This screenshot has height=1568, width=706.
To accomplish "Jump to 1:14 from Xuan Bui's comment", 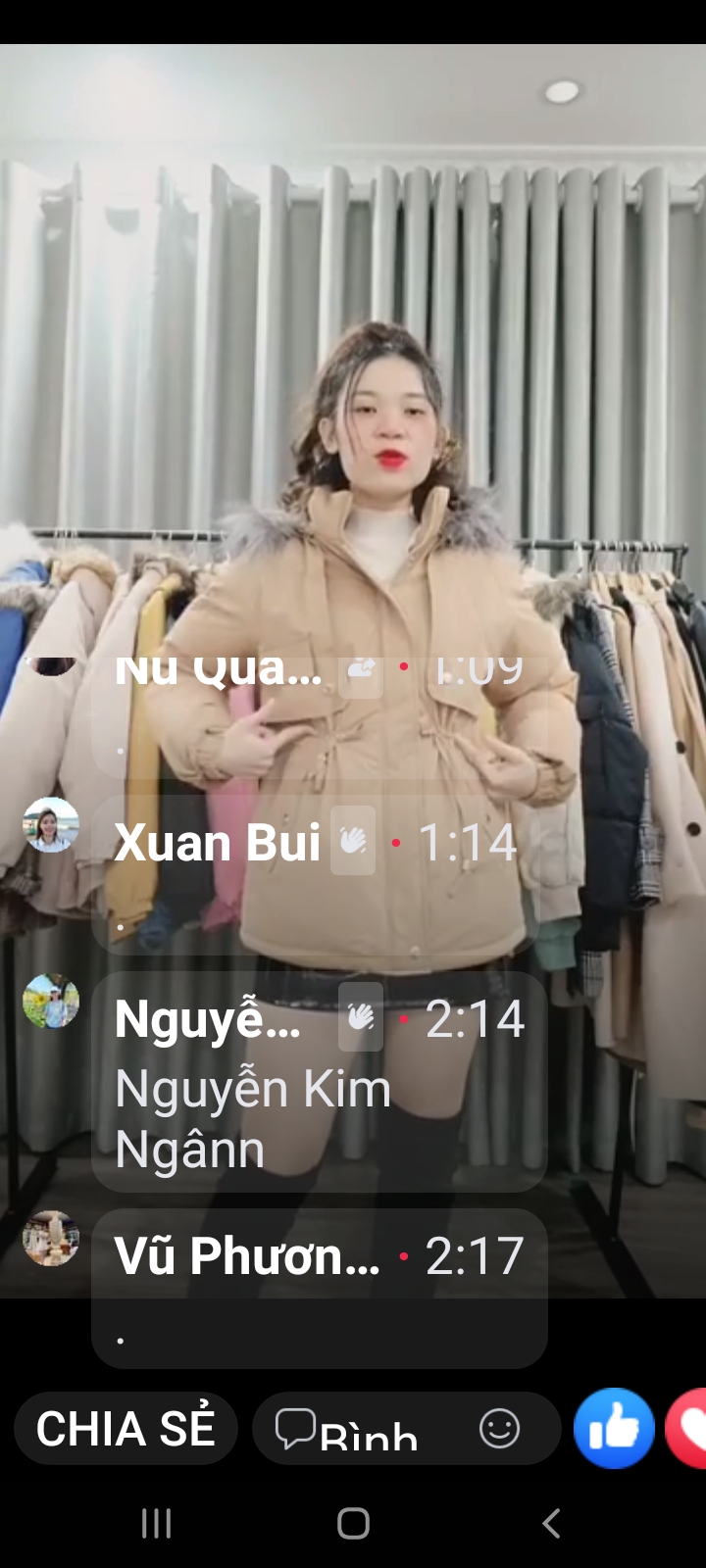I will click(x=467, y=843).
